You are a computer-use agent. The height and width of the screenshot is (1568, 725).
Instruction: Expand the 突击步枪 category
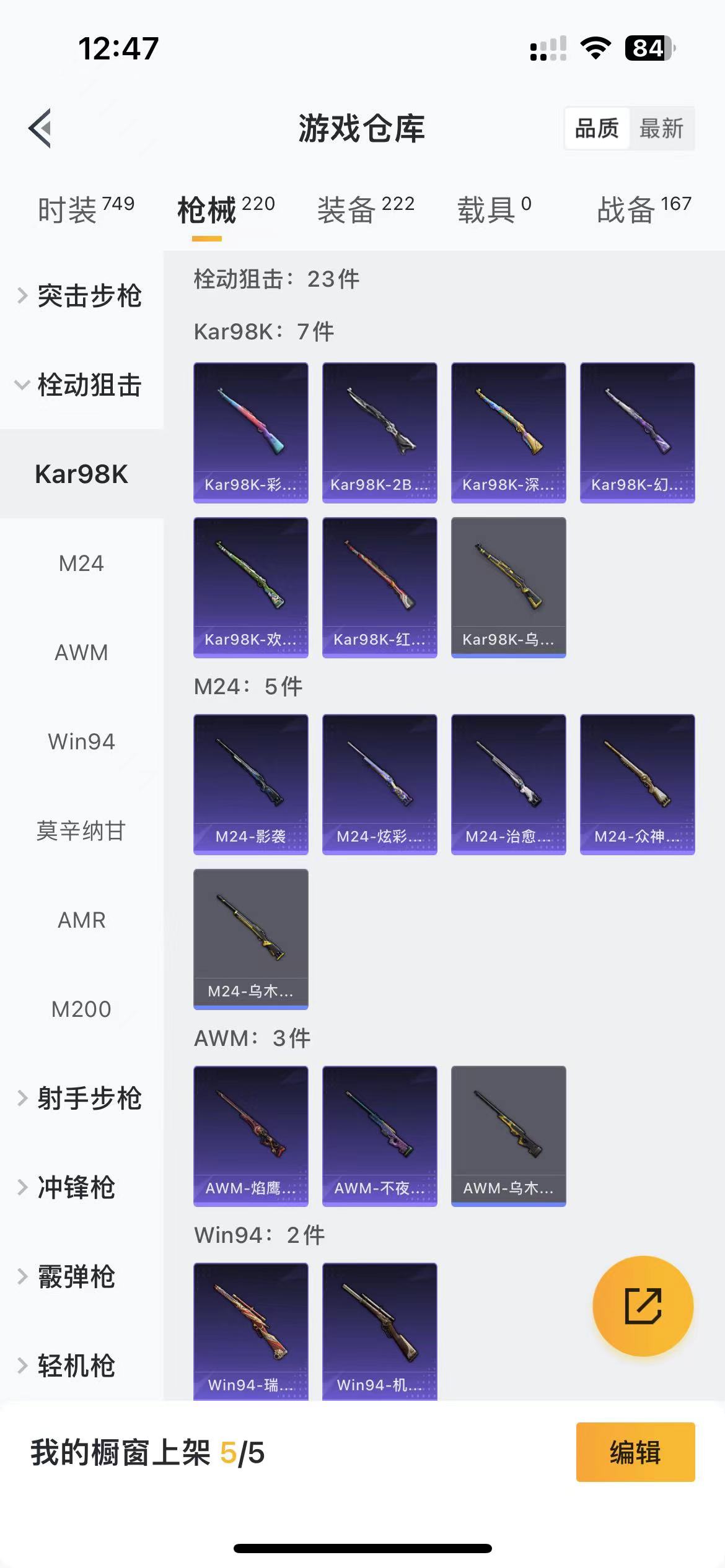click(x=81, y=295)
